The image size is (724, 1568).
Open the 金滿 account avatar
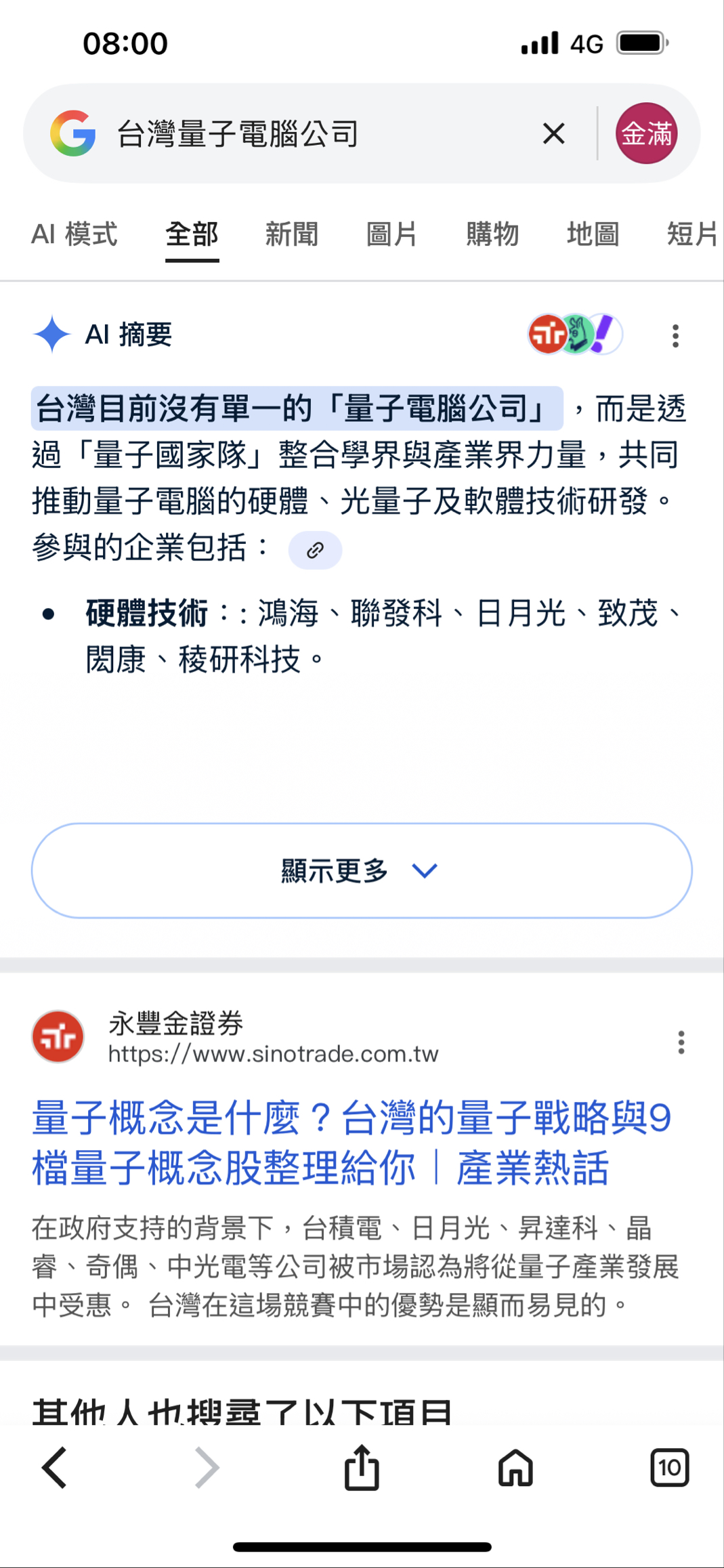pyautogui.click(x=646, y=133)
